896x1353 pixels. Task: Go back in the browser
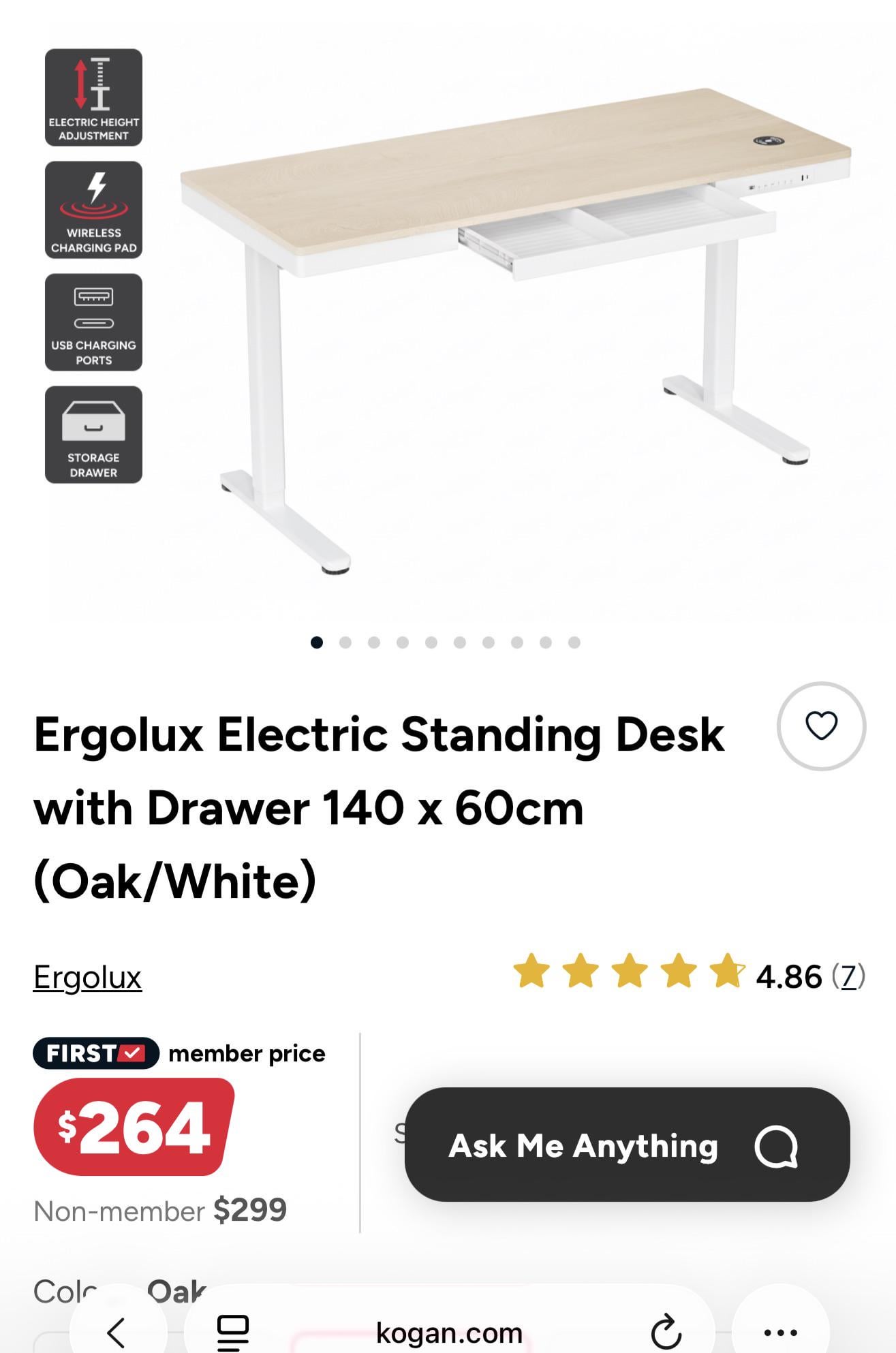pyautogui.click(x=117, y=1332)
